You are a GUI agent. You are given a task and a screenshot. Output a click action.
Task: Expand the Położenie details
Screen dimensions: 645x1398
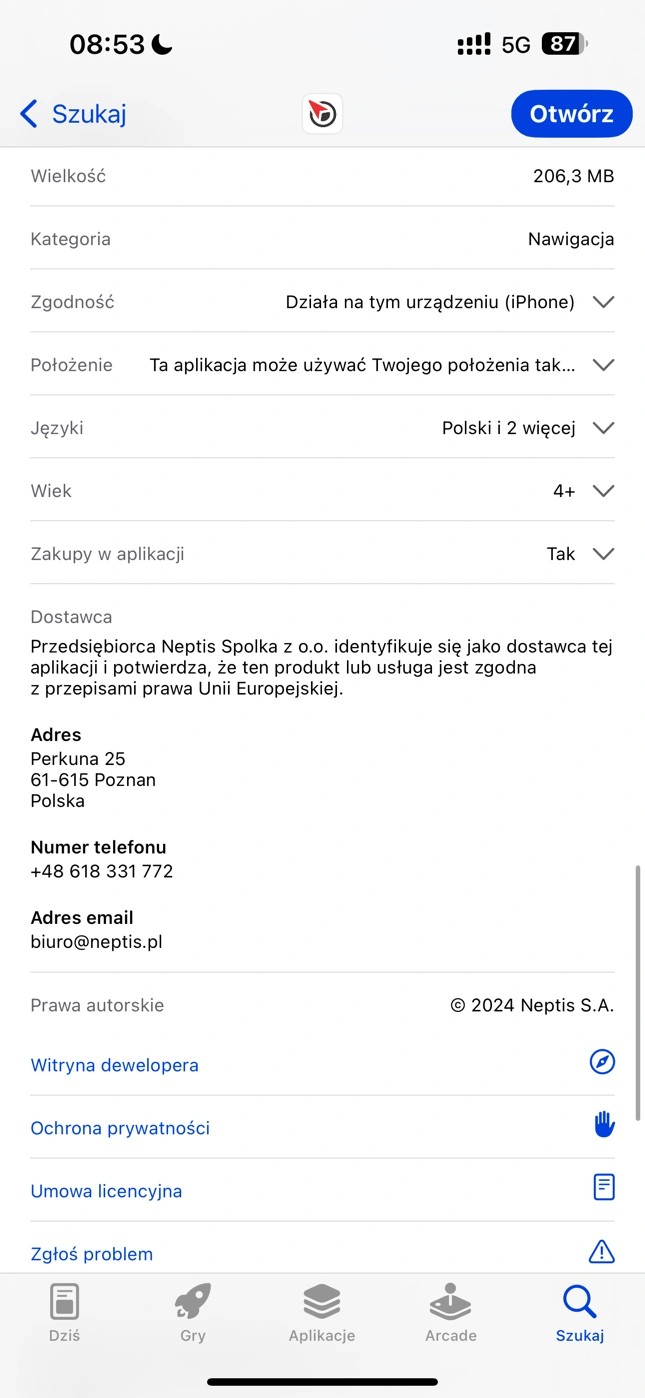(x=603, y=365)
